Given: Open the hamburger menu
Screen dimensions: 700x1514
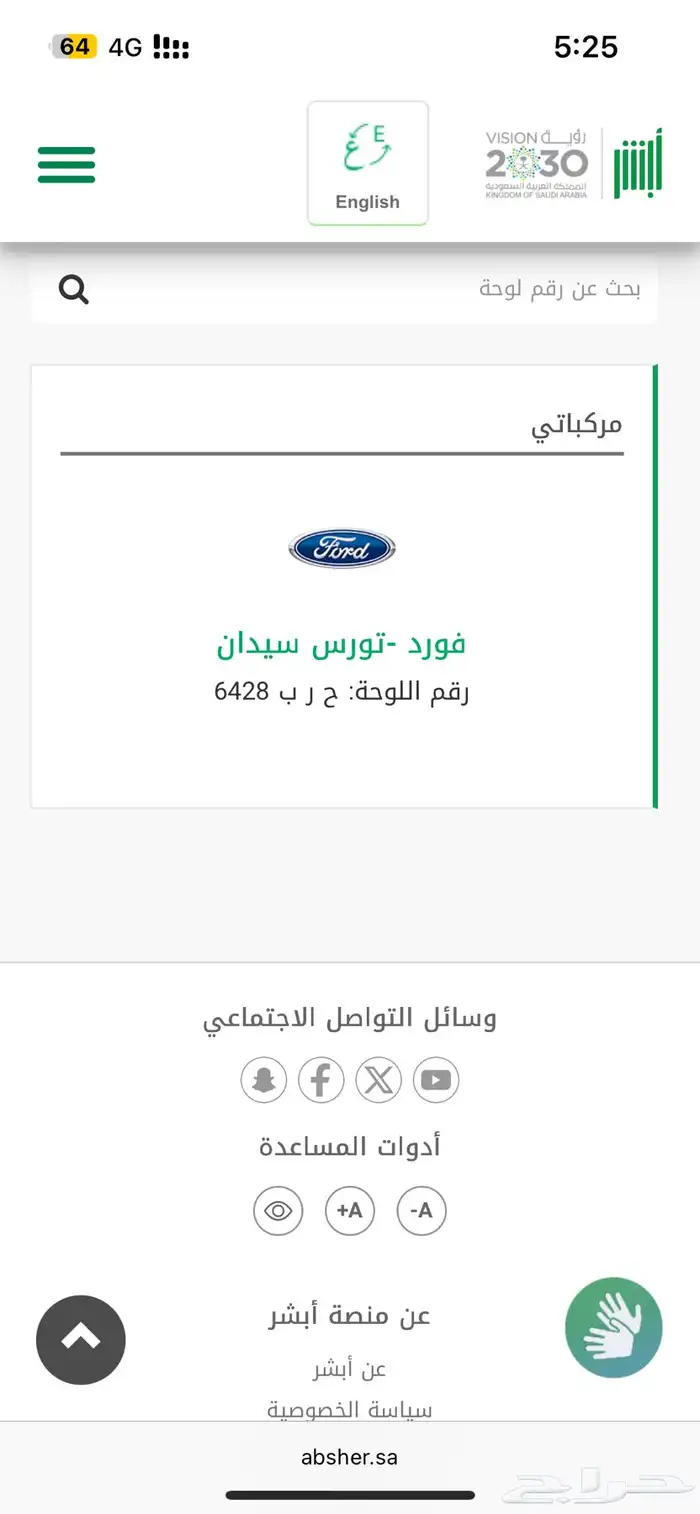Looking at the screenshot, I should pos(66,164).
